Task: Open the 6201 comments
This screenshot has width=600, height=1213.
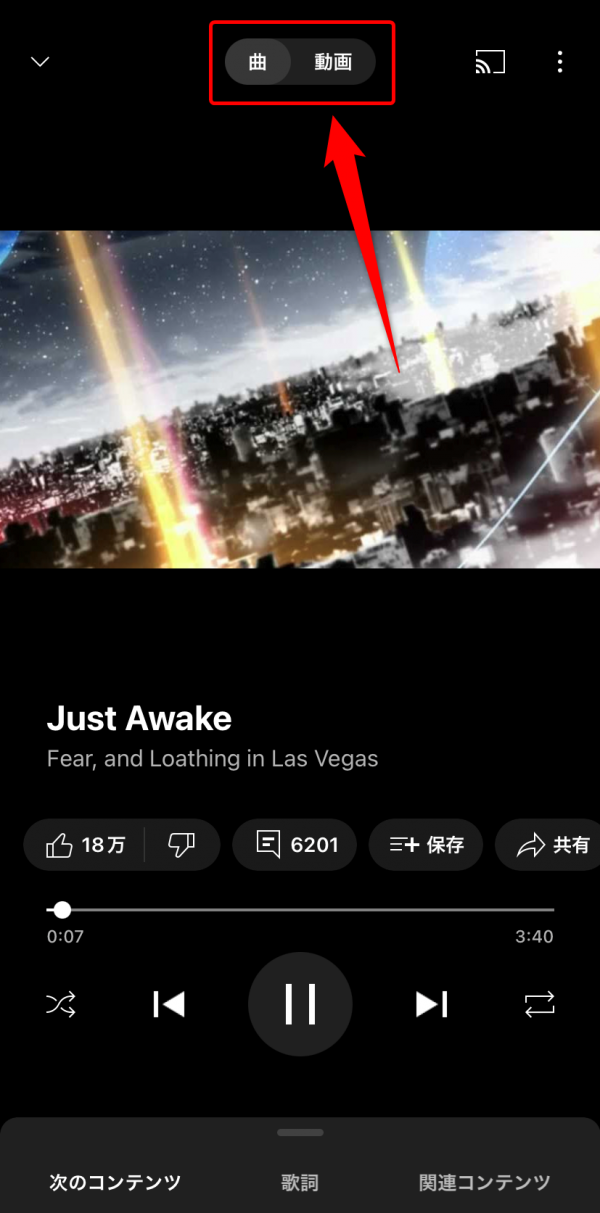Action: (296, 845)
